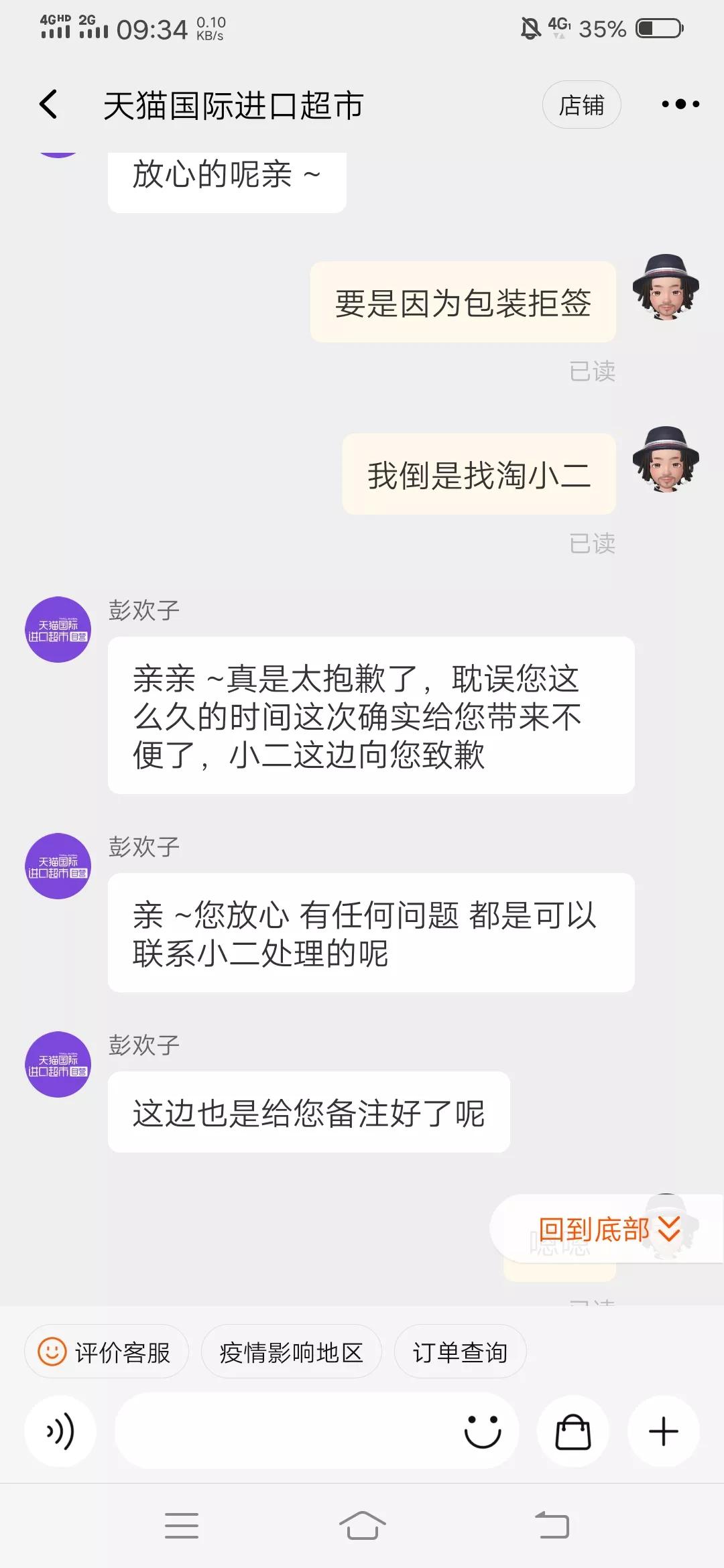
Task: Tap the back arrow to exit chat
Action: click(x=47, y=105)
